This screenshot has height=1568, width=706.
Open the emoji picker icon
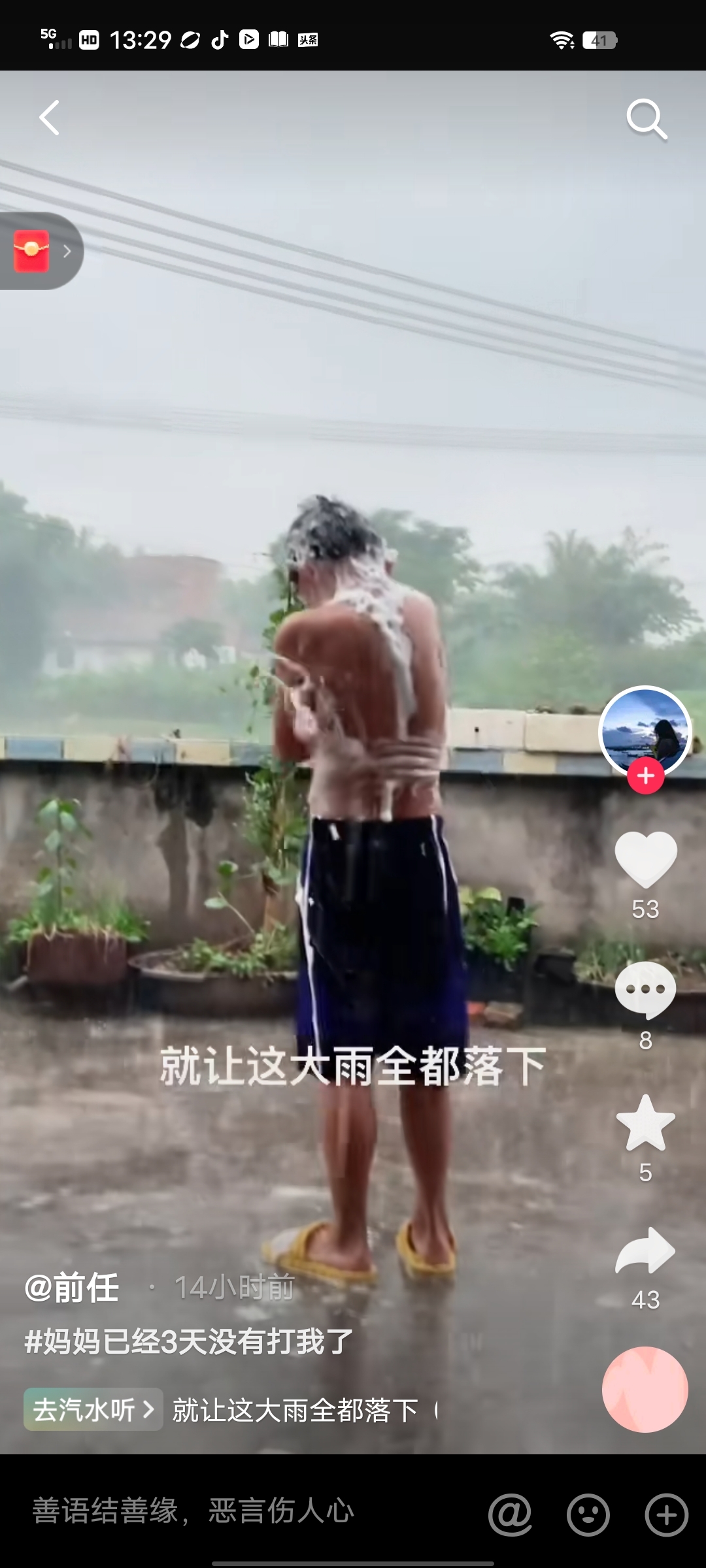[x=588, y=1514]
